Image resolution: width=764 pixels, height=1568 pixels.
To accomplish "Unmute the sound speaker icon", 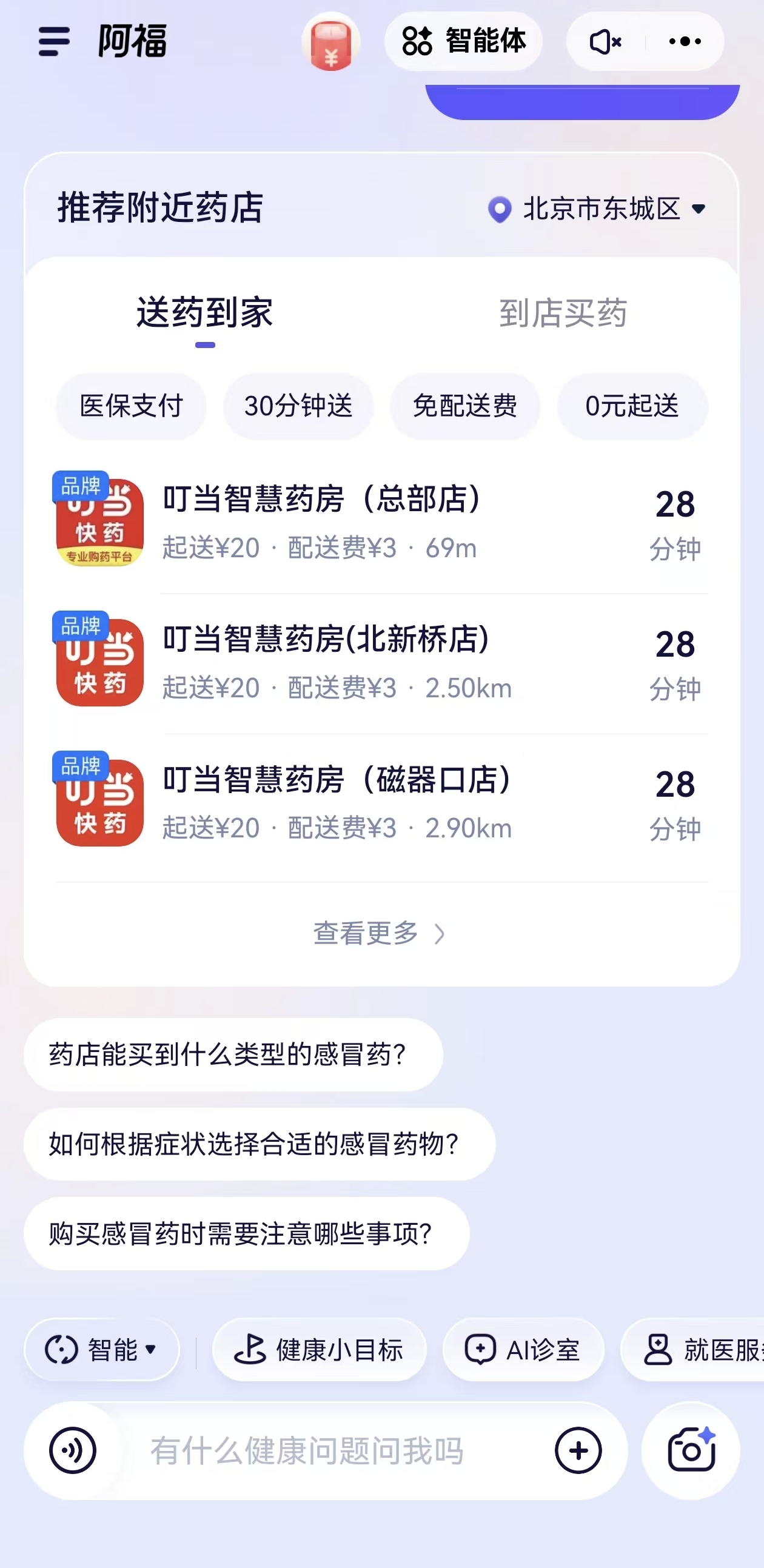I will [605, 41].
